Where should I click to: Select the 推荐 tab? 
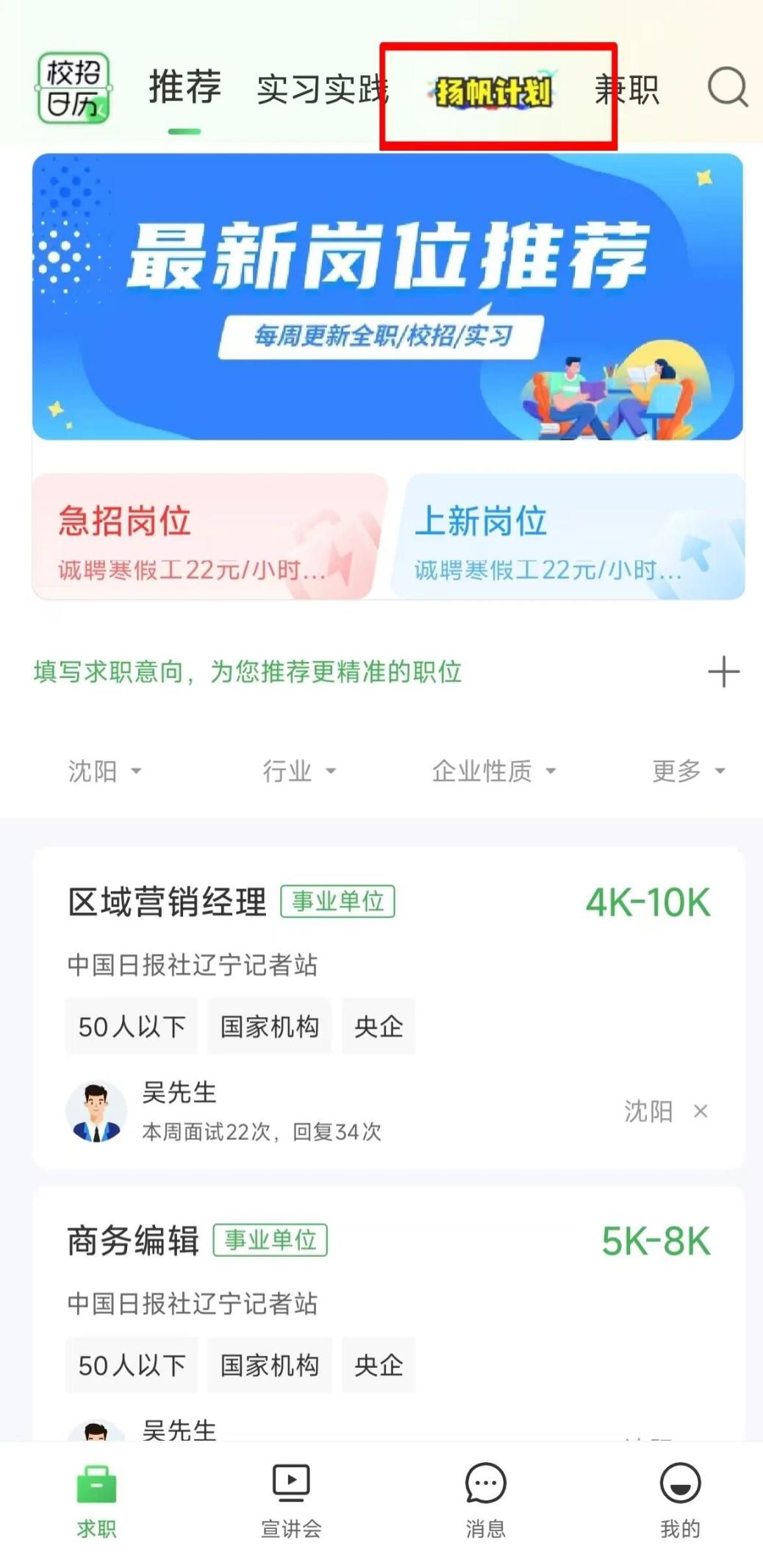pyautogui.click(x=185, y=88)
